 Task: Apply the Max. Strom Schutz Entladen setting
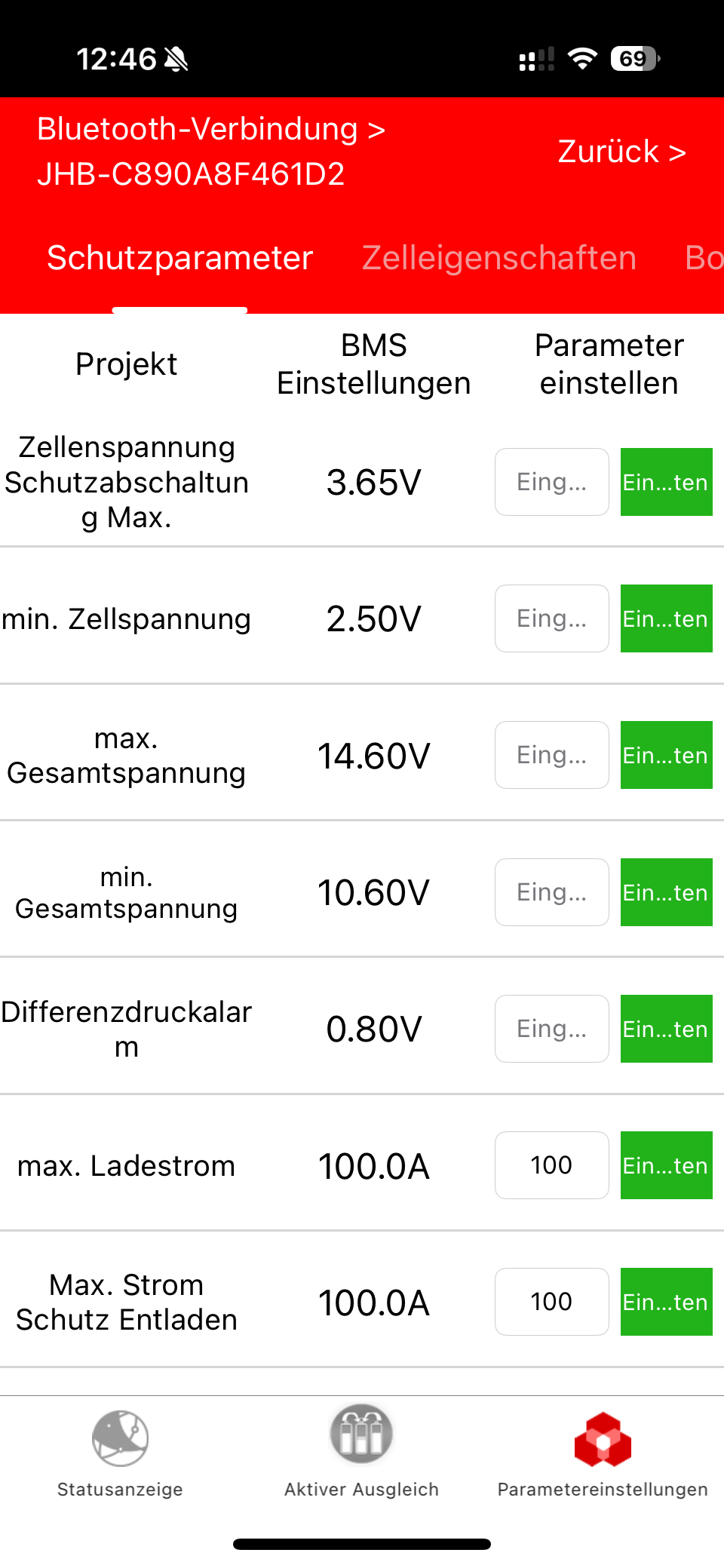[666, 1302]
